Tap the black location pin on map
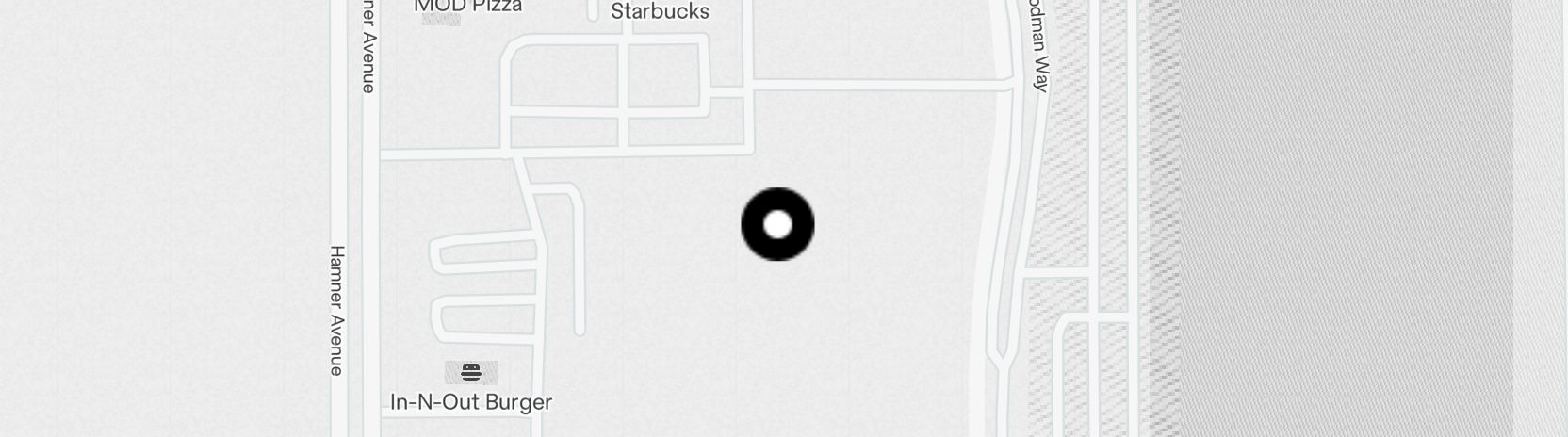Screen dimensions: 1568x437 (x=777, y=224)
